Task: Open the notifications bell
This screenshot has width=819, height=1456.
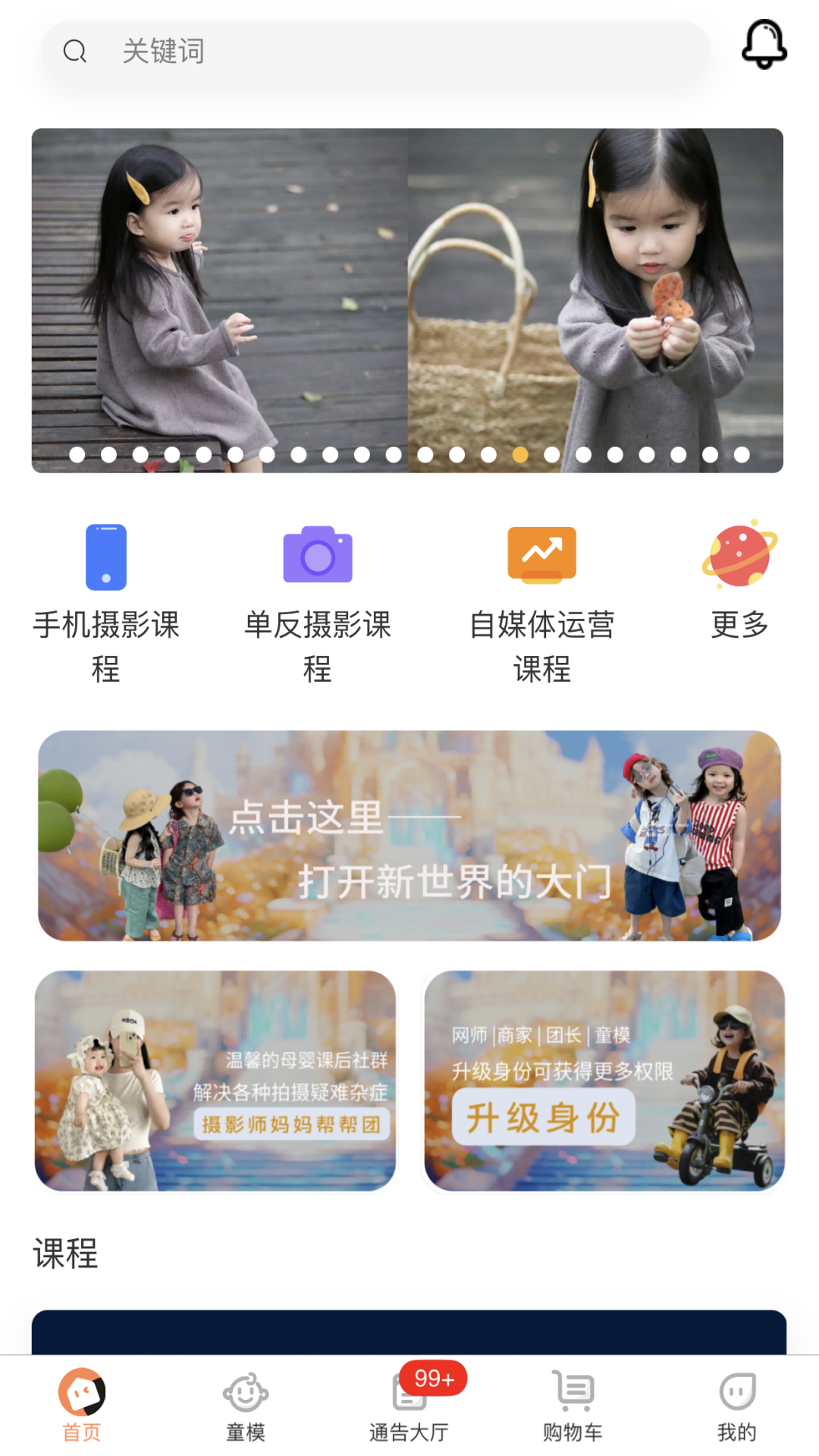Action: 764,45
